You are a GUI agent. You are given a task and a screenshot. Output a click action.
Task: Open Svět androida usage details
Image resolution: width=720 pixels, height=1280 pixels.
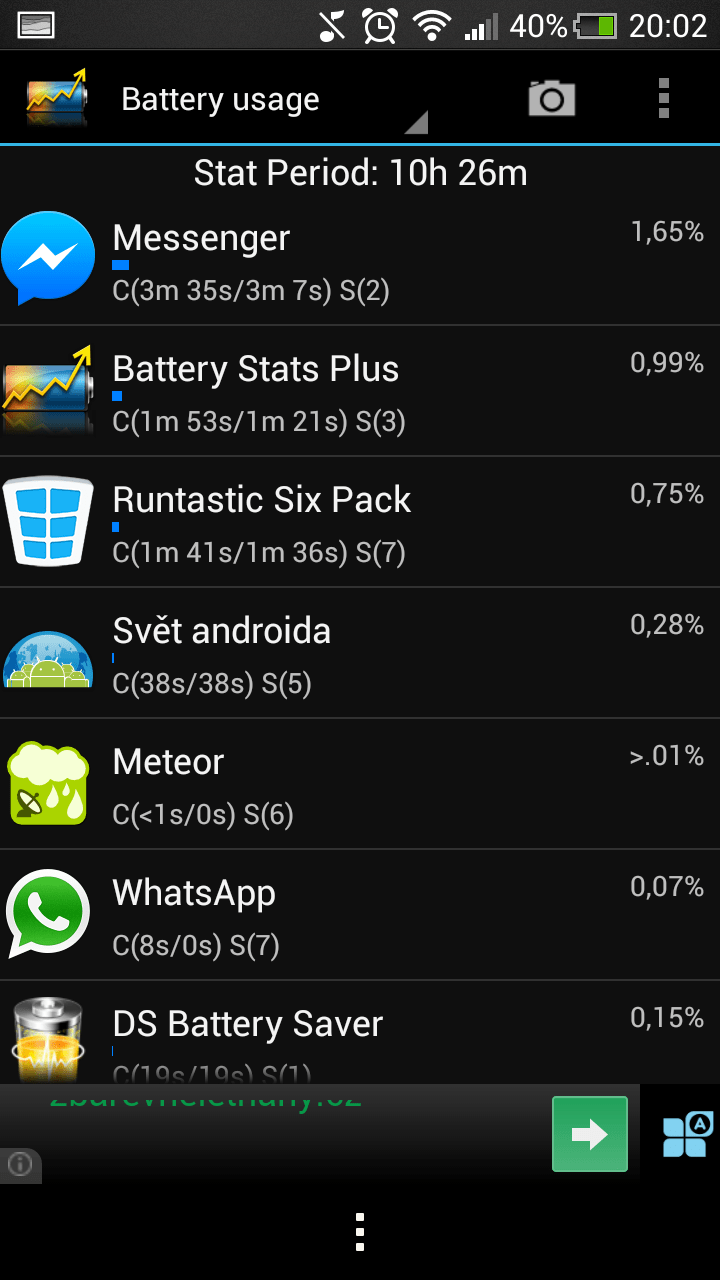[x=360, y=653]
